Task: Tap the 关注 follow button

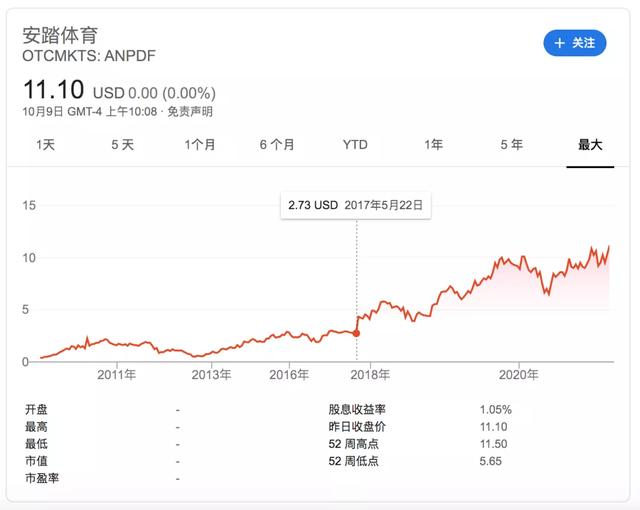Action: (x=575, y=43)
